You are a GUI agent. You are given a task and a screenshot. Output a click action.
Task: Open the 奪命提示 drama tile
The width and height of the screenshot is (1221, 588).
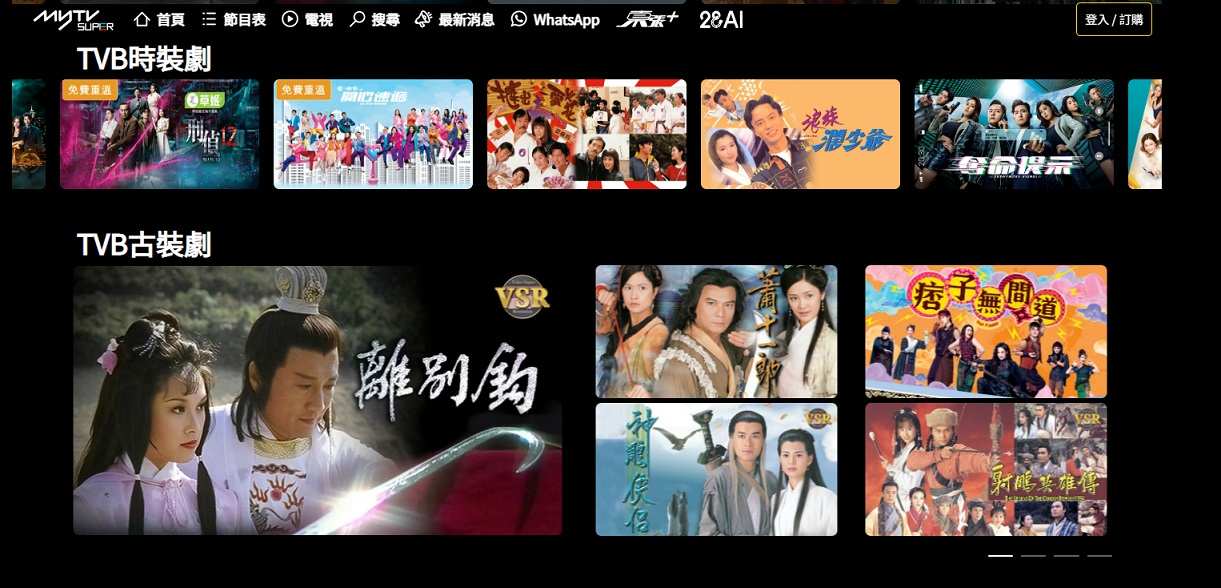point(1014,134)
